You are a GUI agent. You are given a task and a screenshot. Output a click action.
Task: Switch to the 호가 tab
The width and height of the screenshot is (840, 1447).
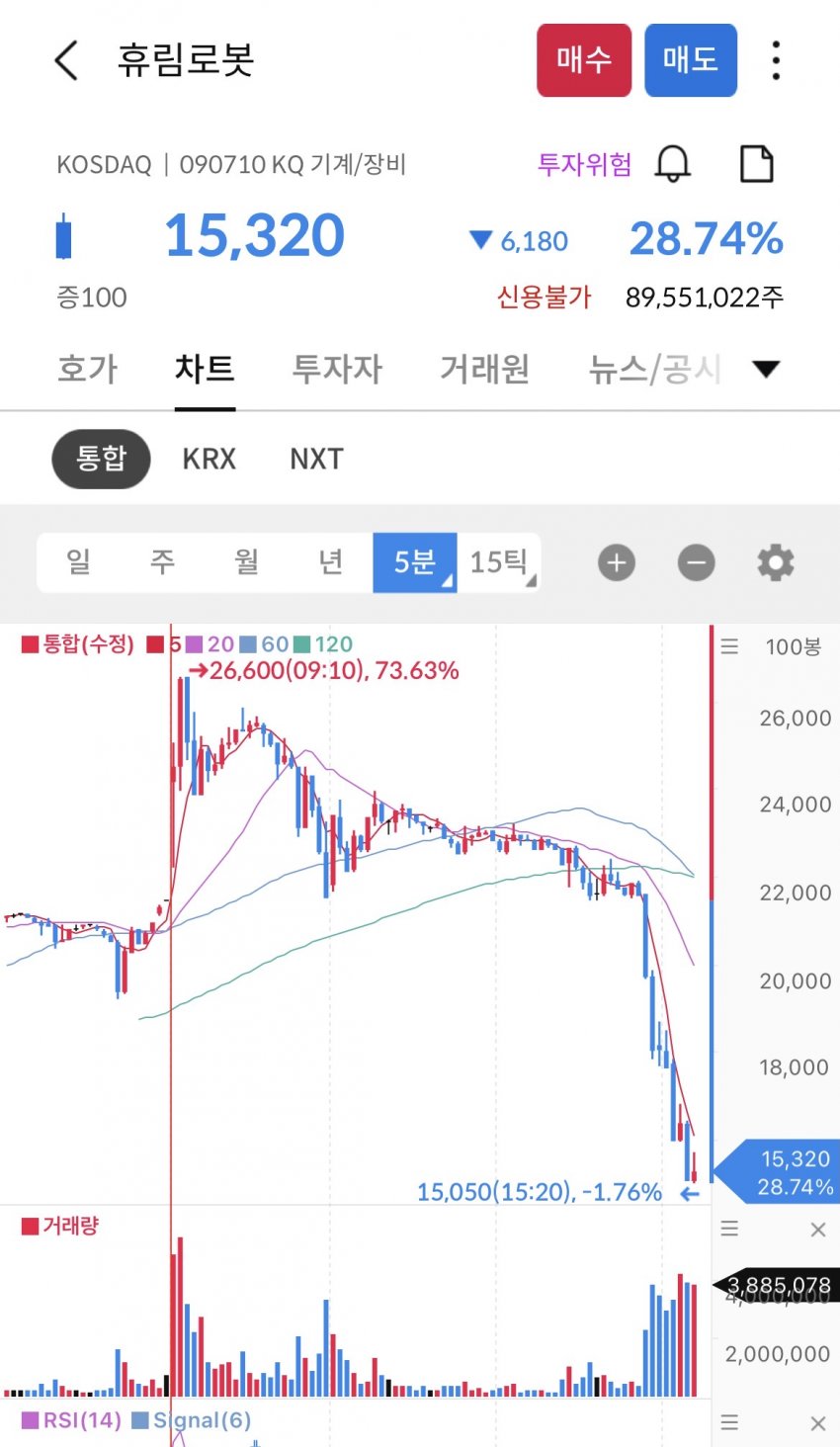[x=87, y=369]
